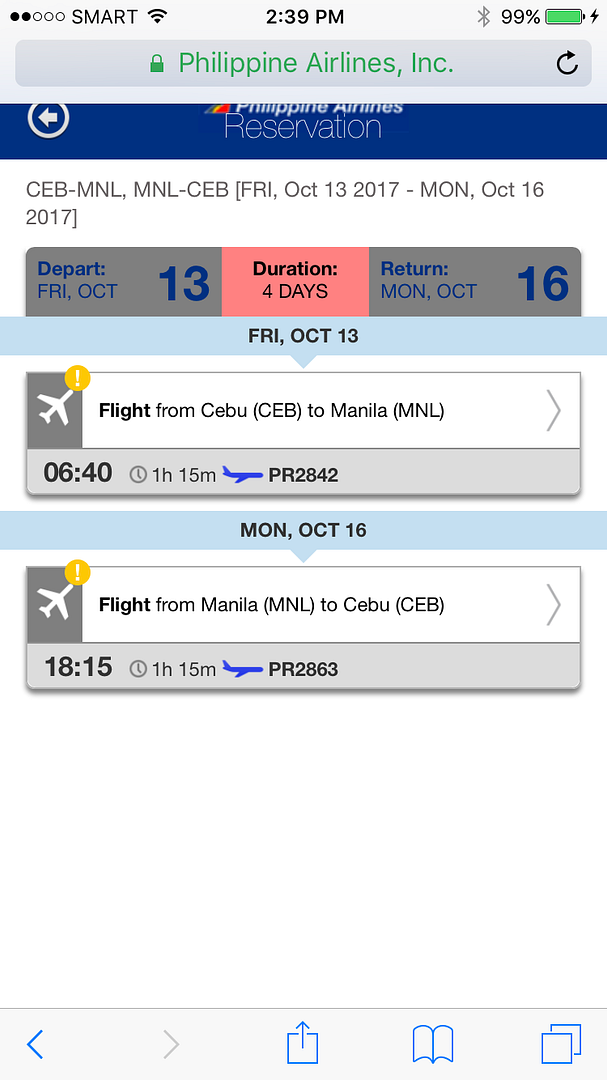Open the Safari share sheet
Image resolution: width=607 pixels, height=1080 pixels.
pyautogui.click(x=302, y=1043)
